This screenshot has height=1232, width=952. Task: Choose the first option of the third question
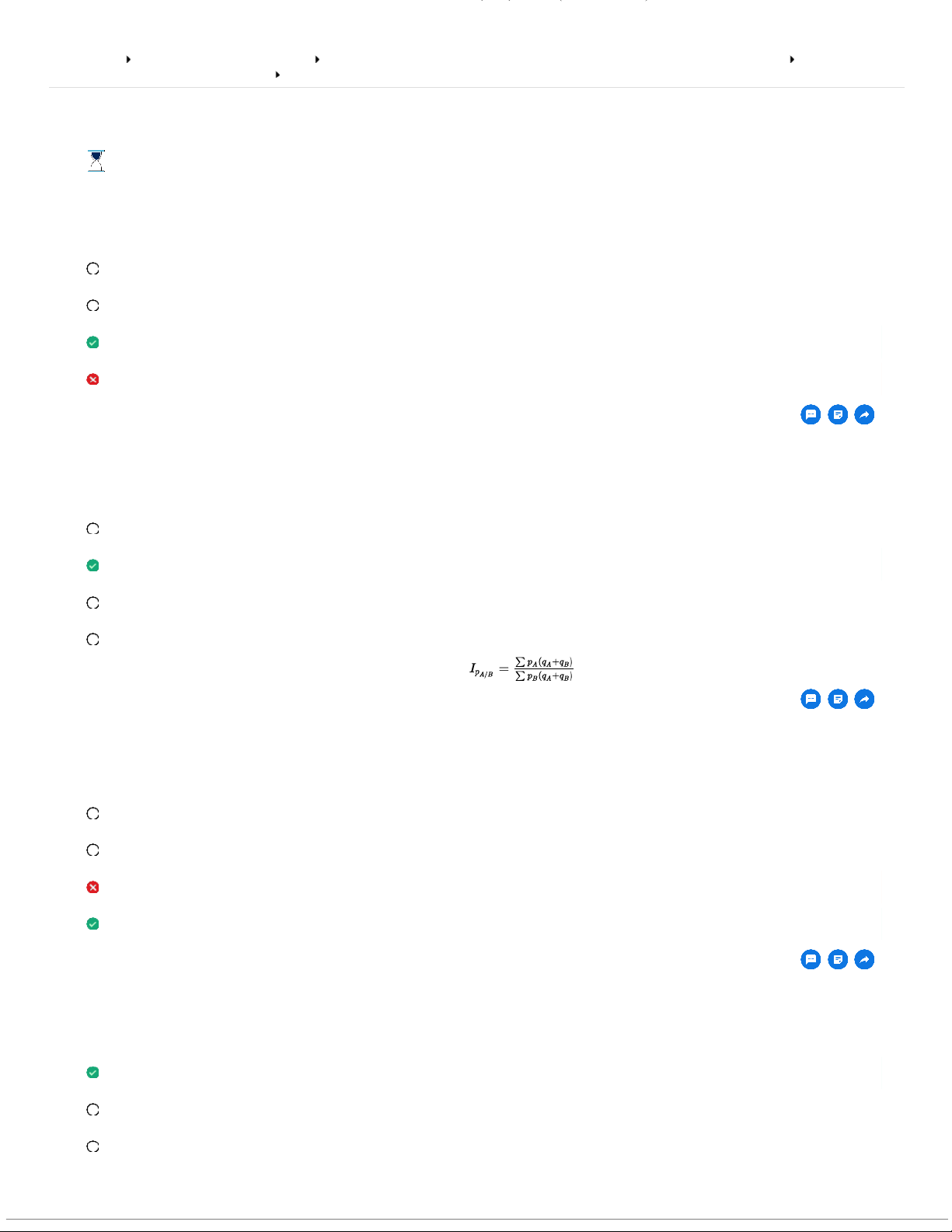tap(92, 814)
